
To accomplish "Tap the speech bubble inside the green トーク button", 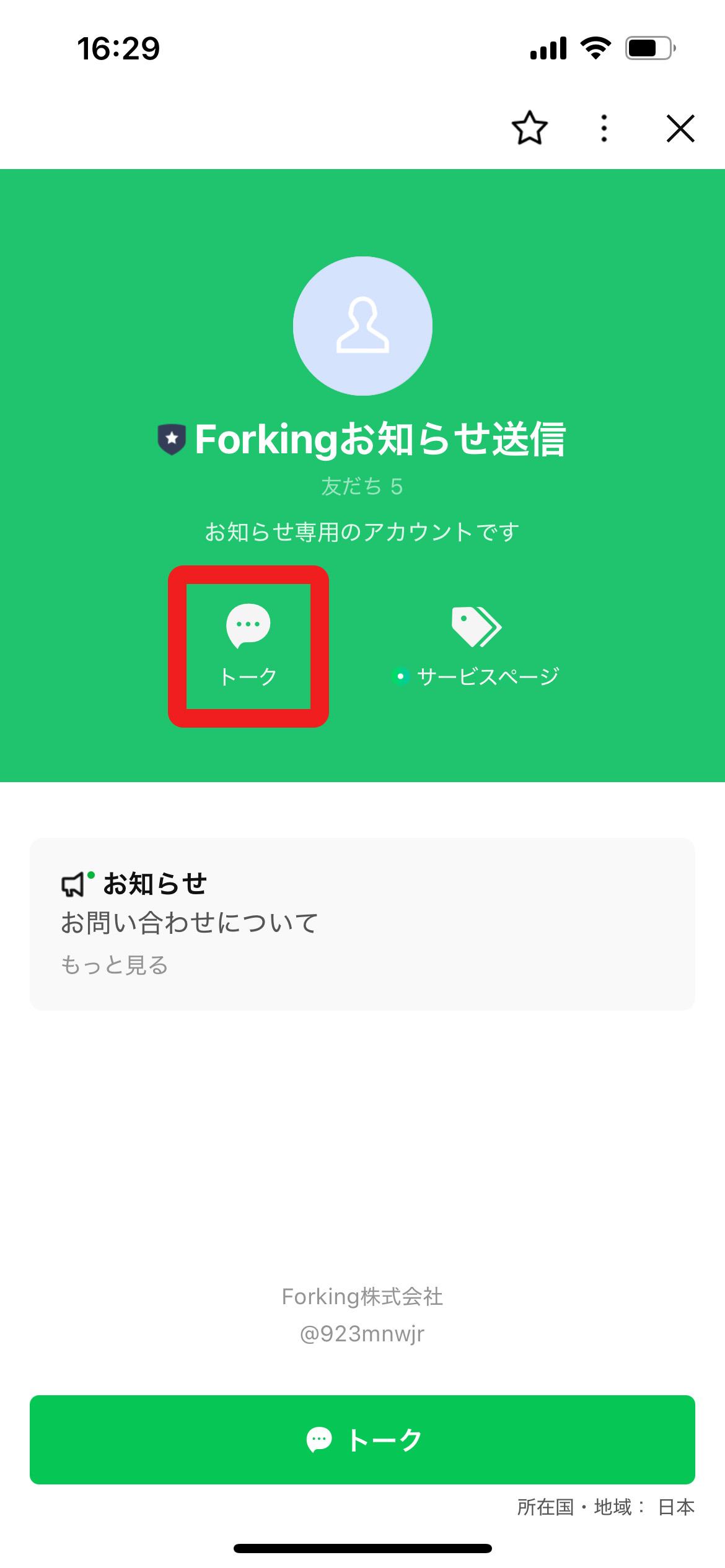I will click(320, 1440).
